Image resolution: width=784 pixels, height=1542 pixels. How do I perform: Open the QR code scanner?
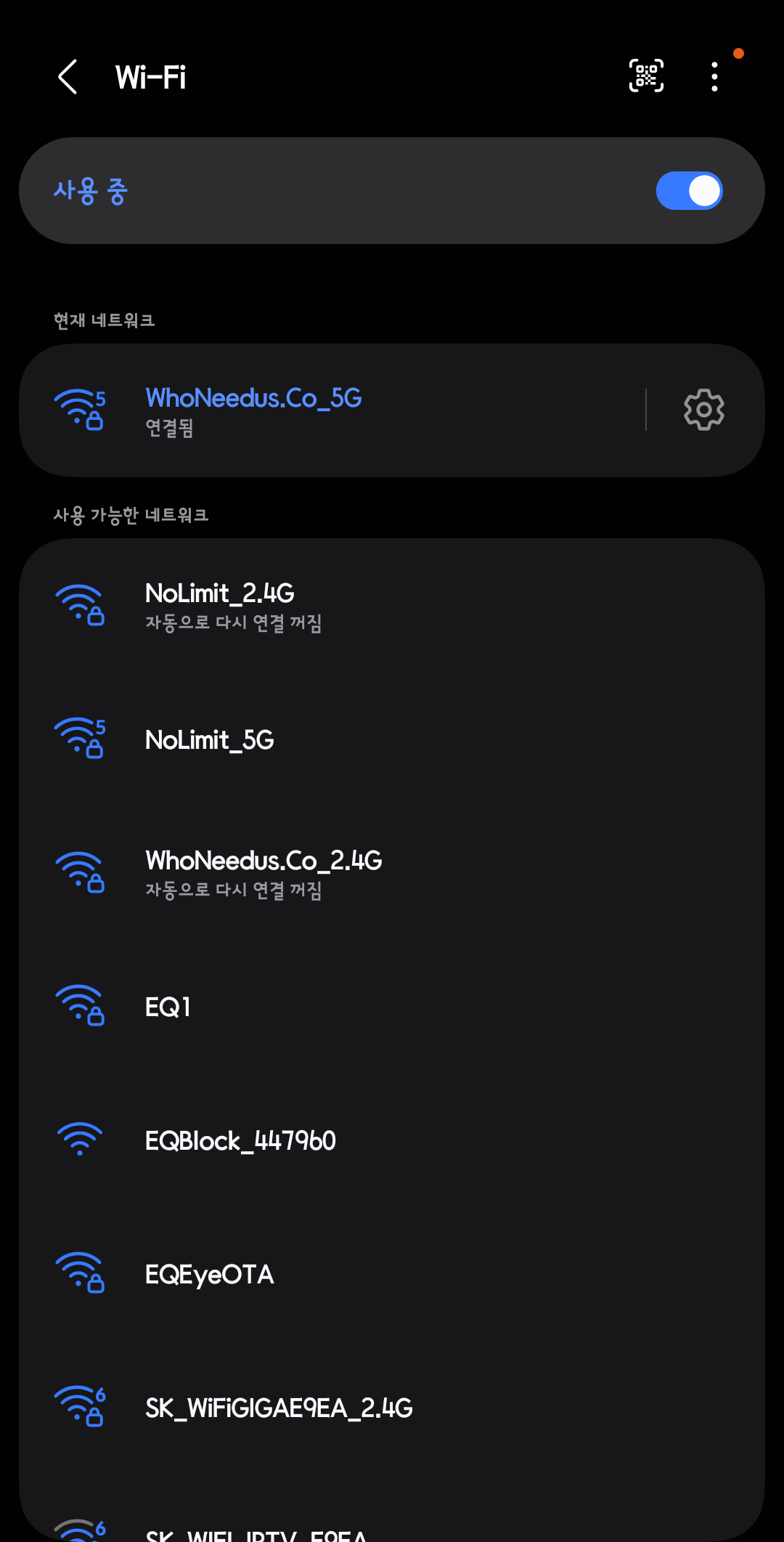pyautogui.click(x=646, y=76)
